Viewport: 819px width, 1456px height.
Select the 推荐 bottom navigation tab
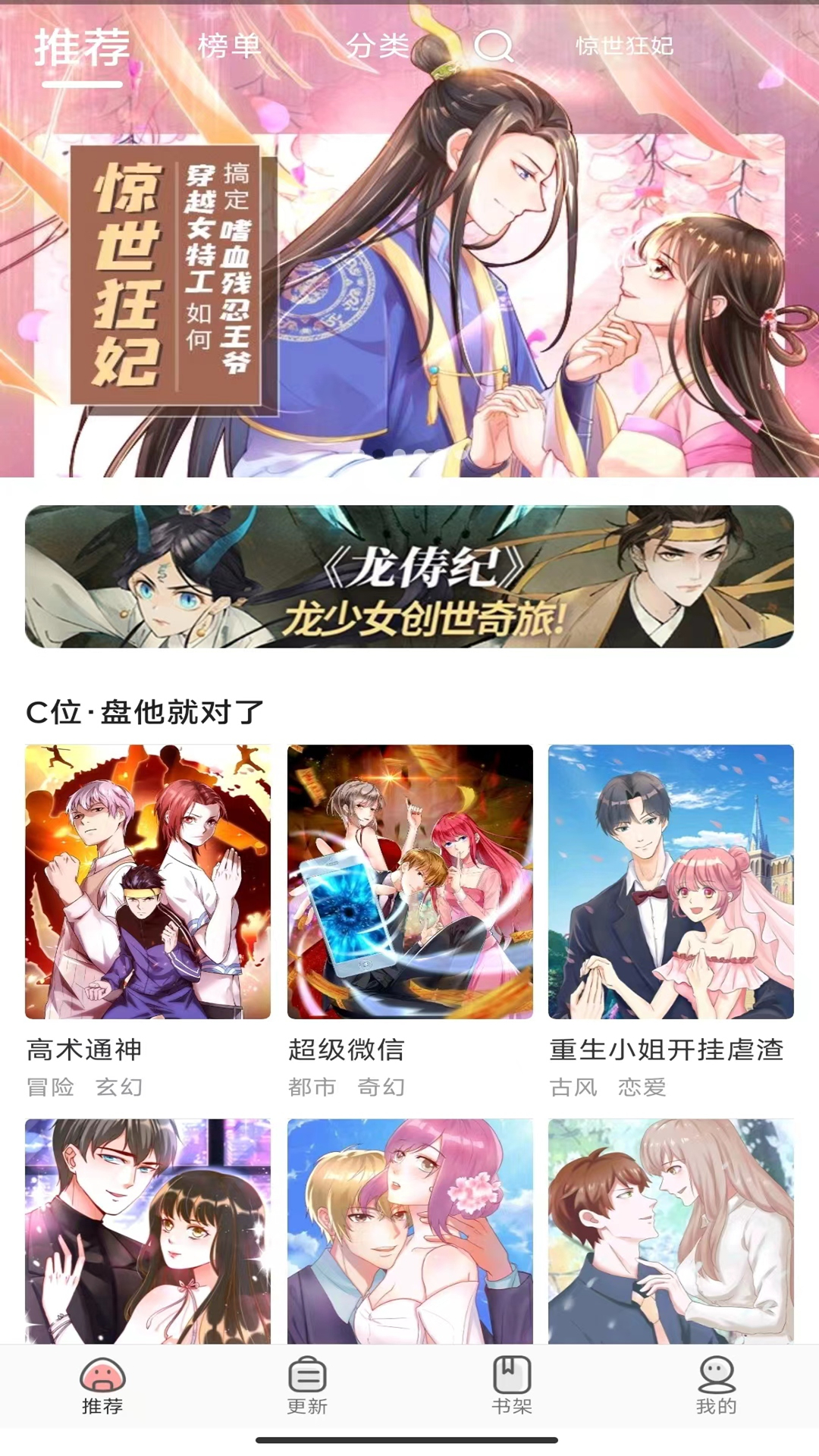102,1386
